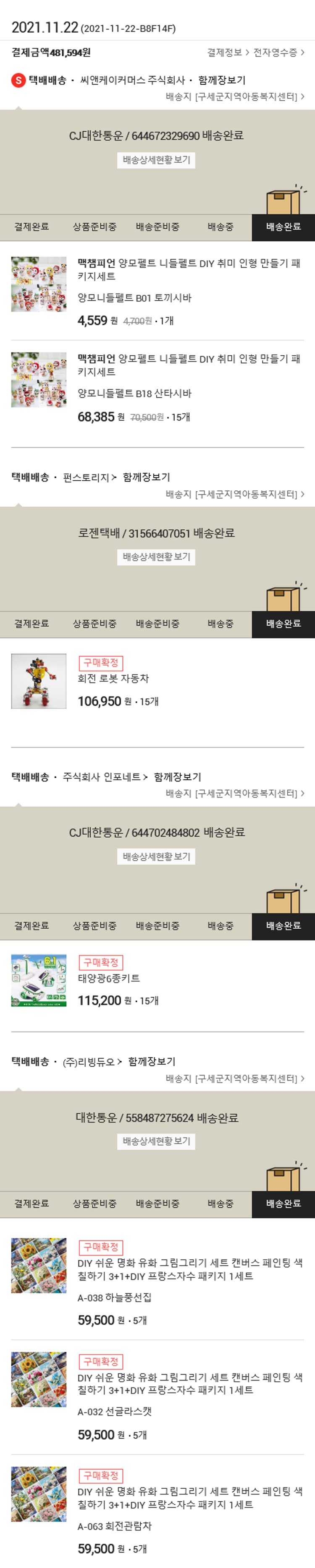View 배송상세현황 for 로젠택배 31566407051
The width and height of the screenshot is (315, 1568).
coord(156,556)
